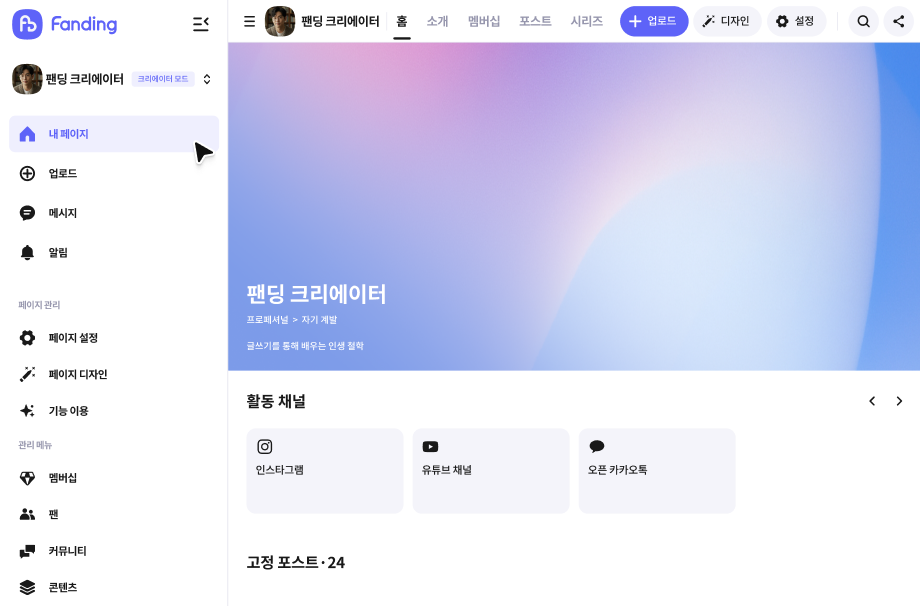Open 페이지 디자인 in the sidebar
The height and width of the screenshot is (606, 920).
tap(77, 374)
